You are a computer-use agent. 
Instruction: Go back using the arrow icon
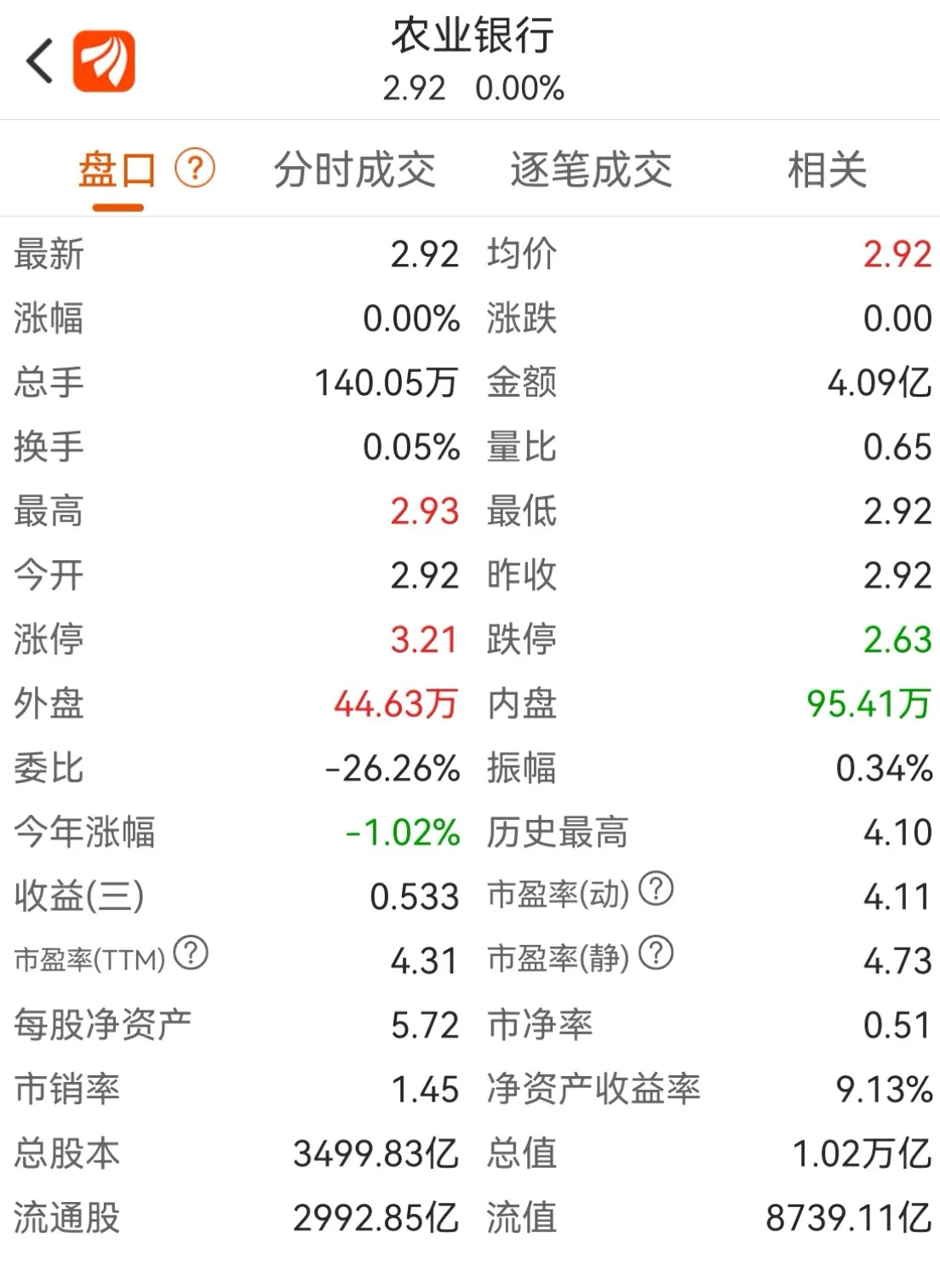pos(40,61)
